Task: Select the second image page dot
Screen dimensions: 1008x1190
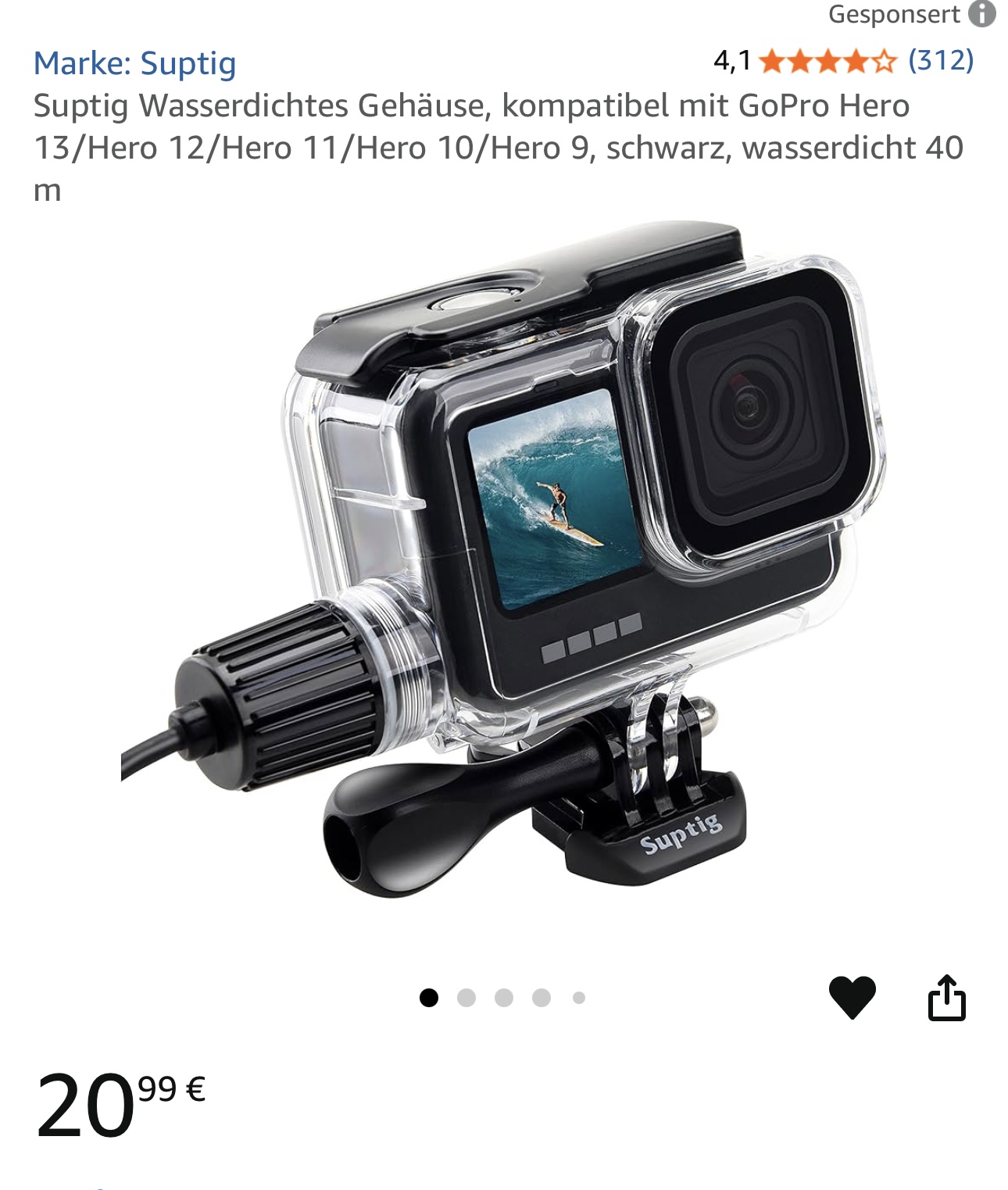Action: pyautogui.click(x=466, y=998)
